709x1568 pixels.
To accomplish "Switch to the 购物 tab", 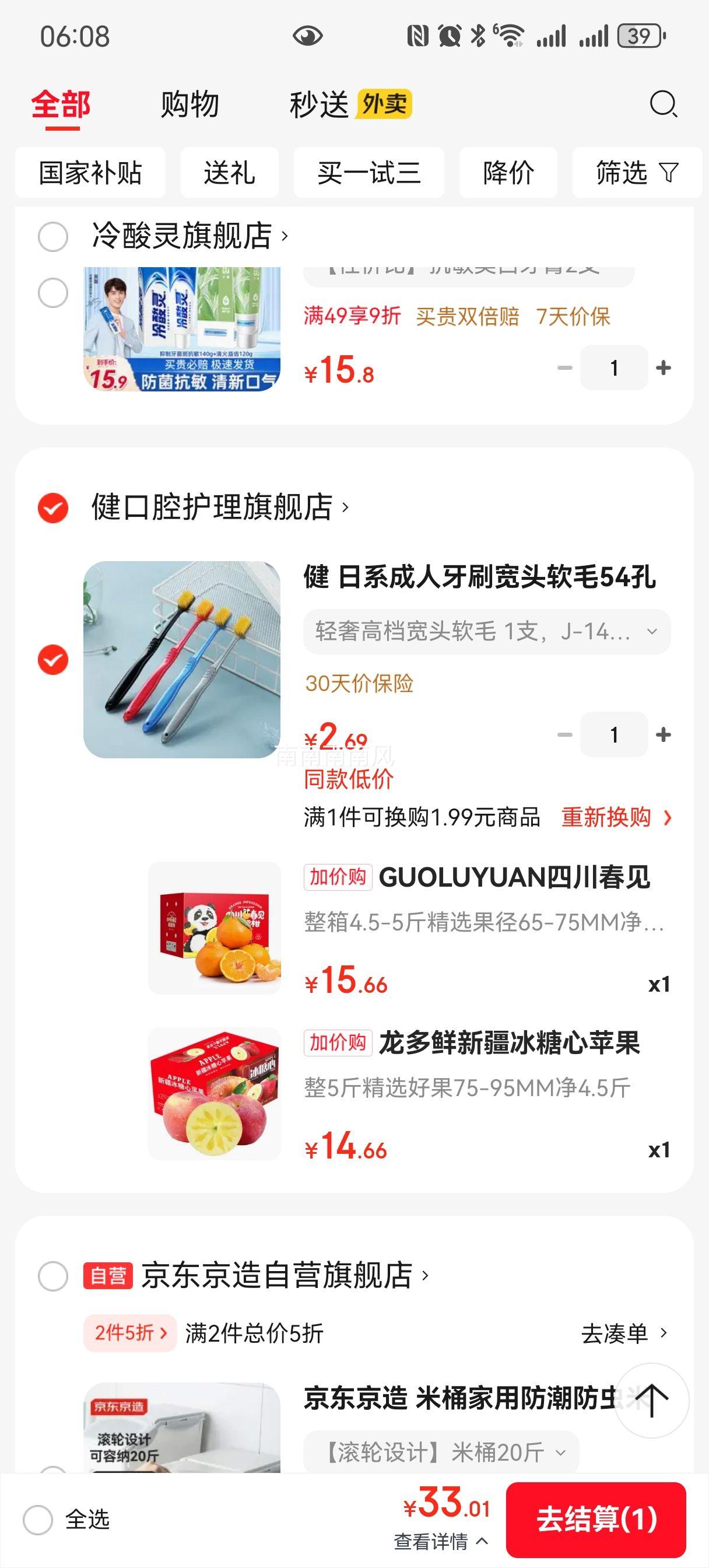I will (x=189, y=104).
